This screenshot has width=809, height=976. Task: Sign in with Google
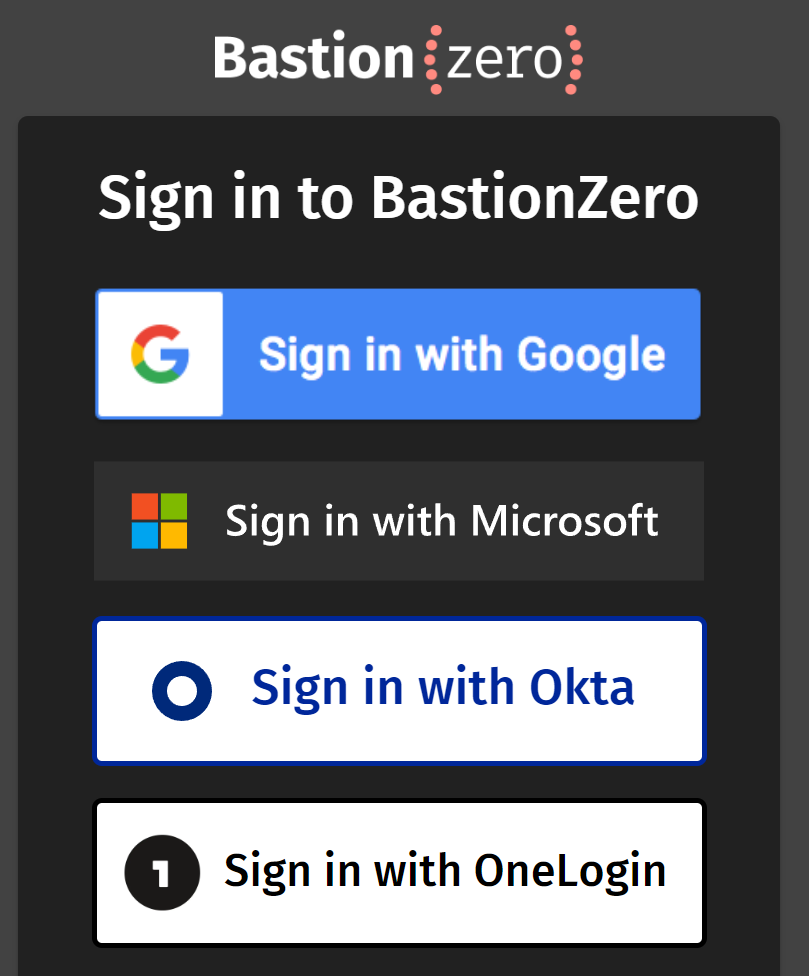click(x=398, y=354)
